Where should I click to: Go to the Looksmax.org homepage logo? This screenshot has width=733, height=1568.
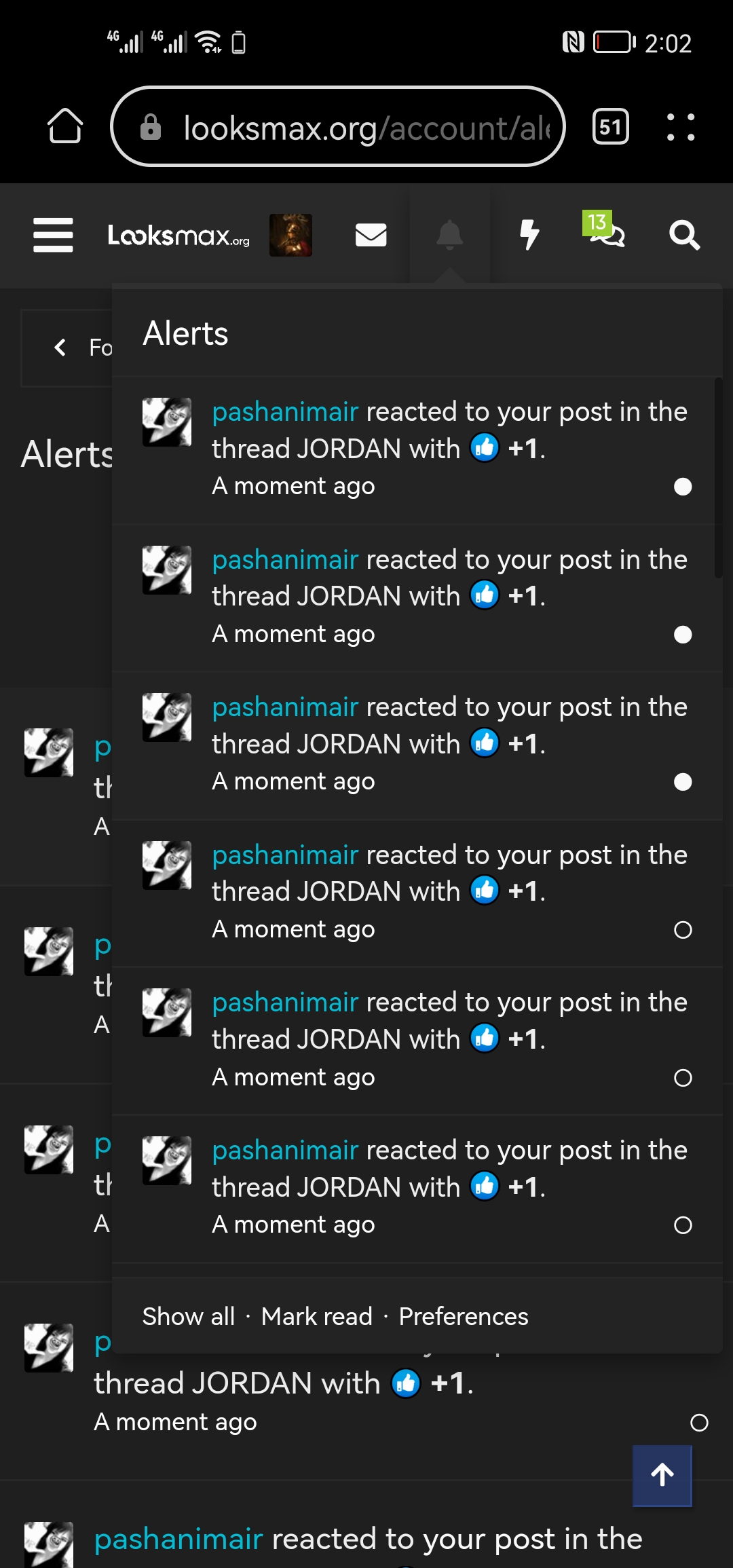tap(178, 236)
